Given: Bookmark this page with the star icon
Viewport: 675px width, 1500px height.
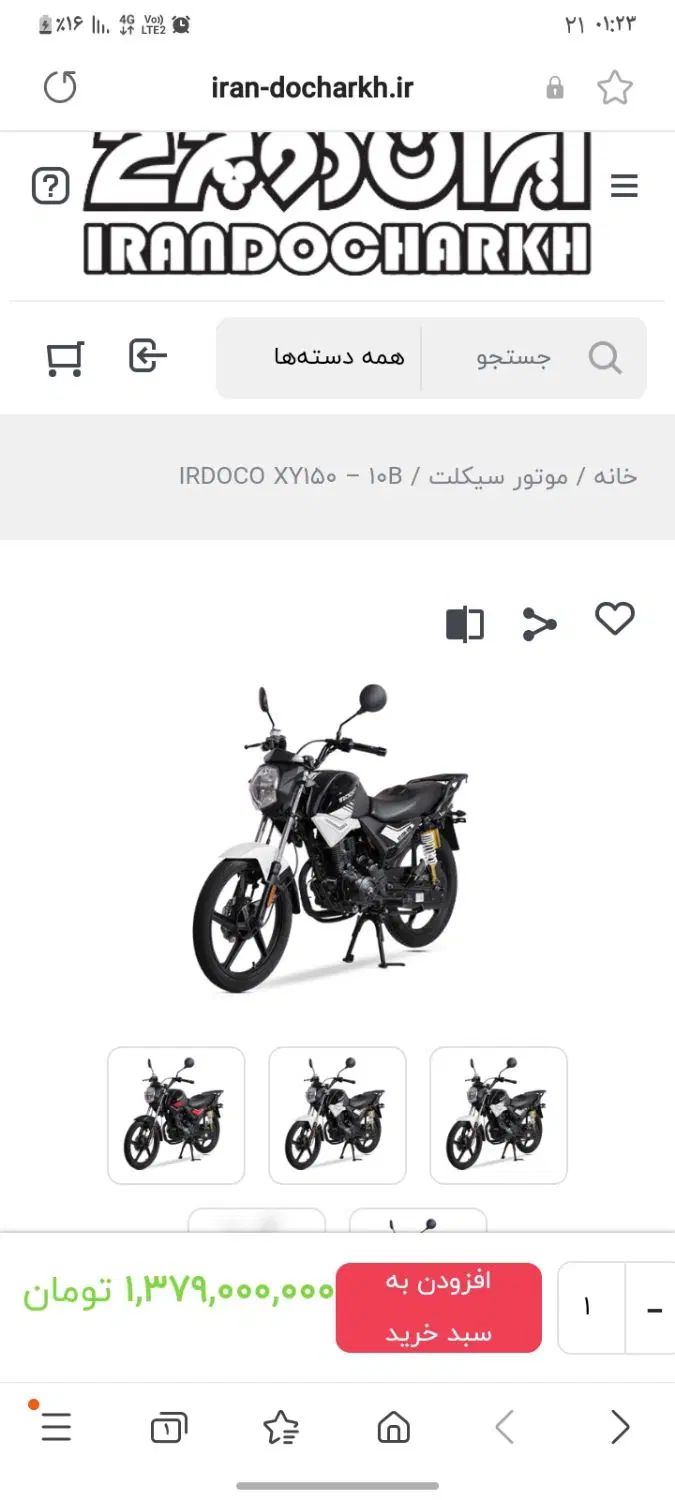Looking at the screenshot, I should 615,88.
